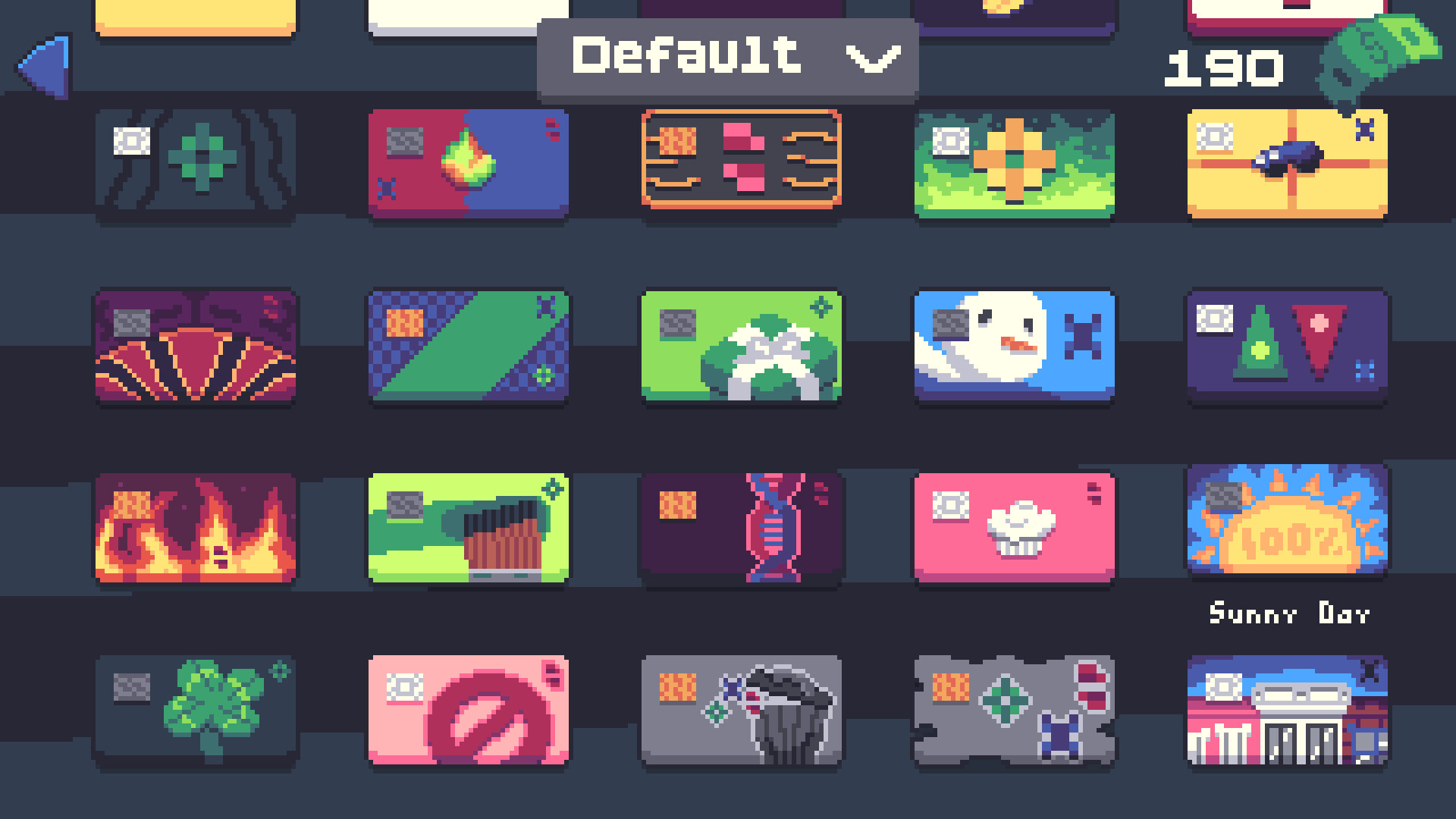Select the green card with white ribbon
The image size is (1456, 819).
click(x=742, y=346)
